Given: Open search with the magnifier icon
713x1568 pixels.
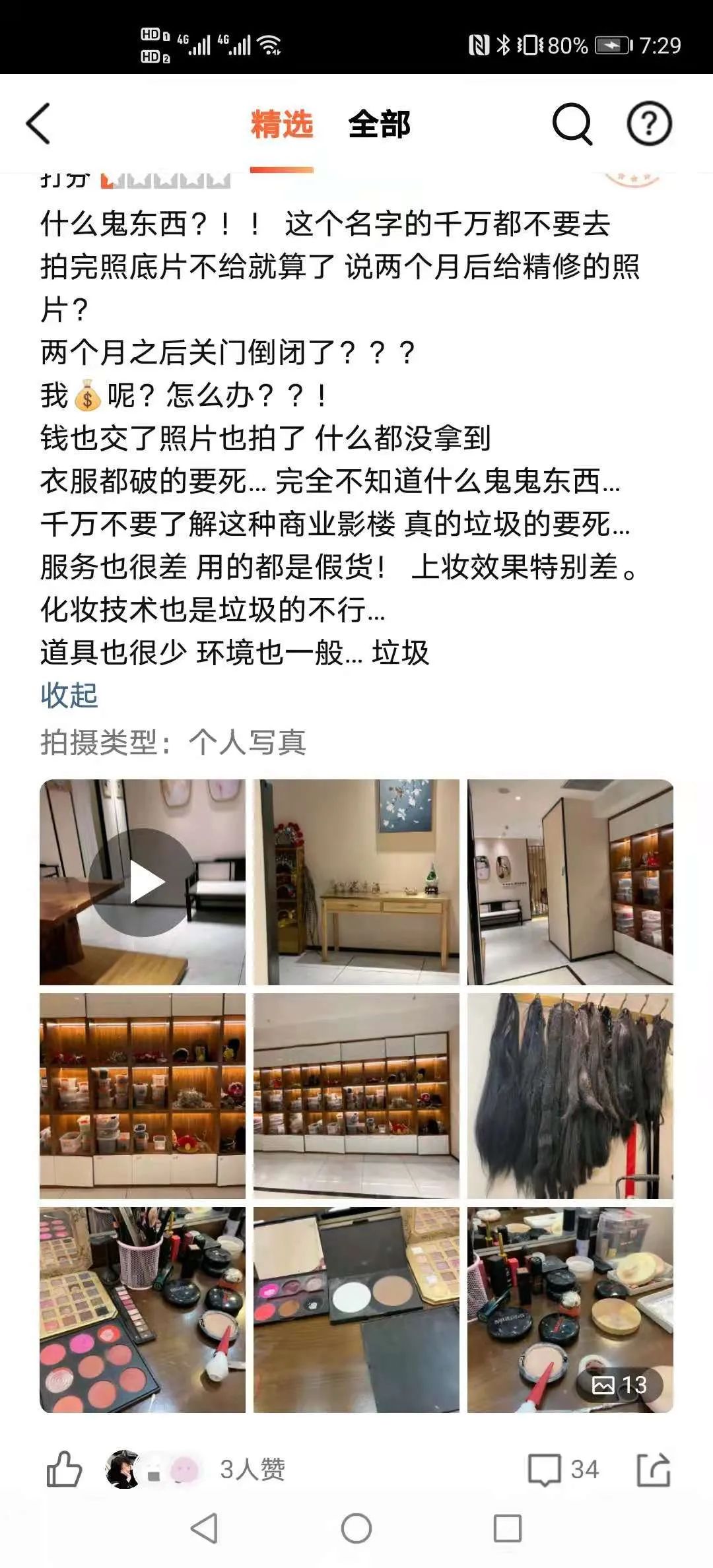Looking at the screenshot, I should tap(572, 123).
